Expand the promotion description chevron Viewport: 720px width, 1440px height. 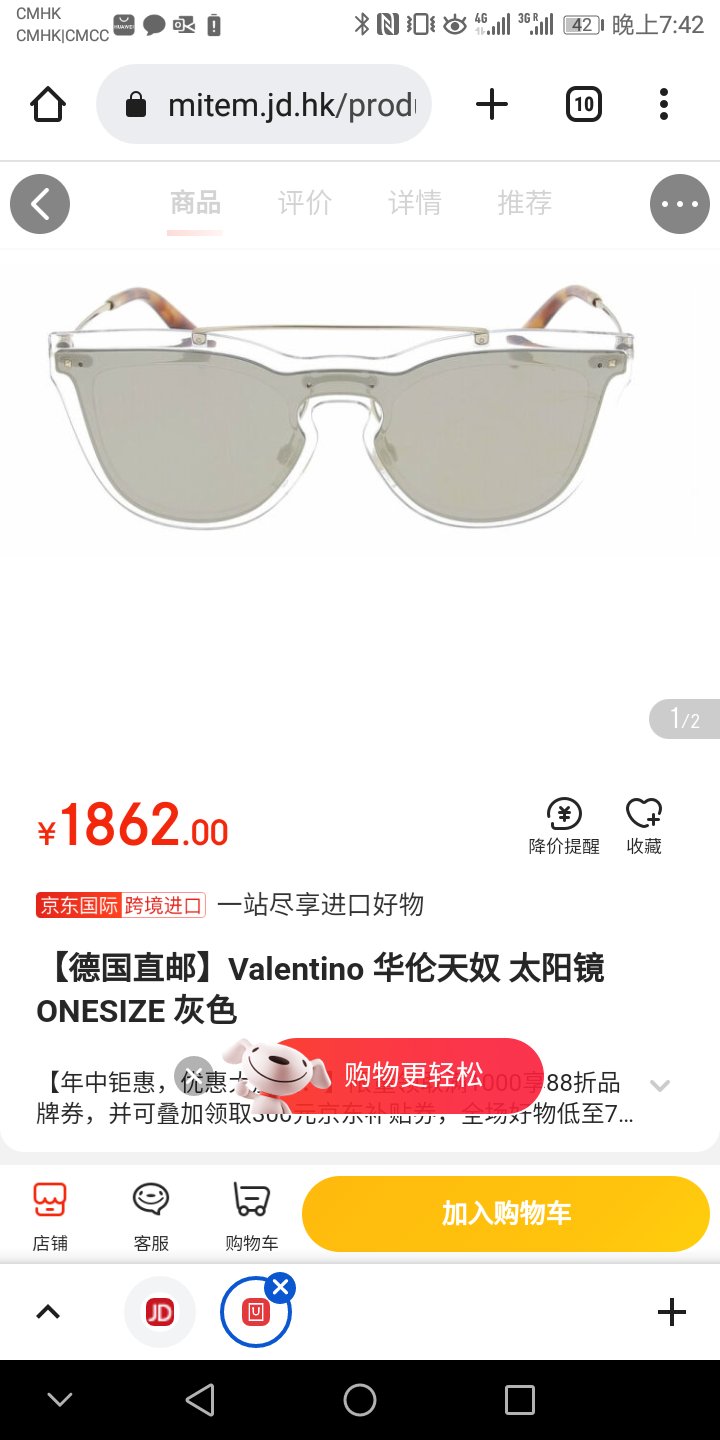[659, 1085]
